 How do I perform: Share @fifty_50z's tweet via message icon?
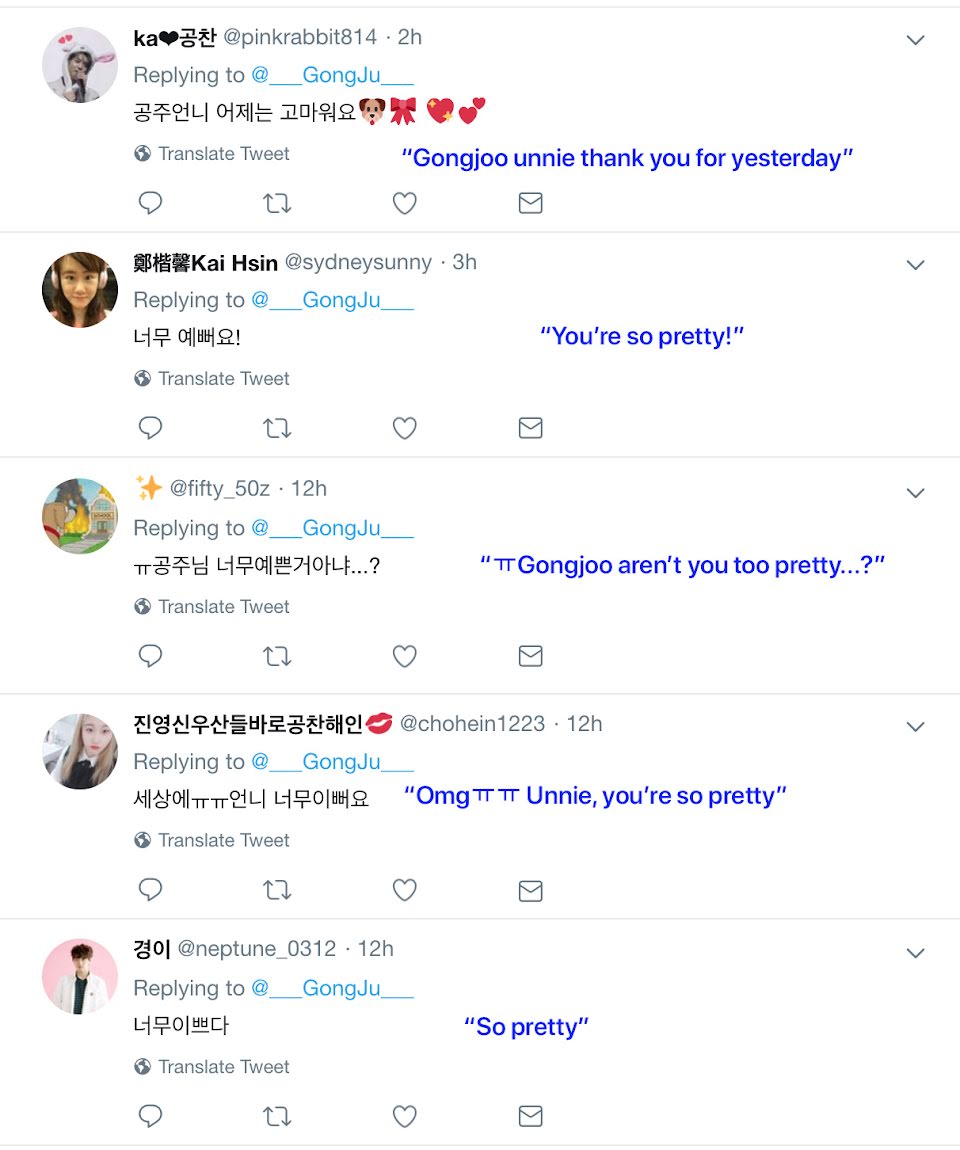pyautogui.click(x=530, y=656)
